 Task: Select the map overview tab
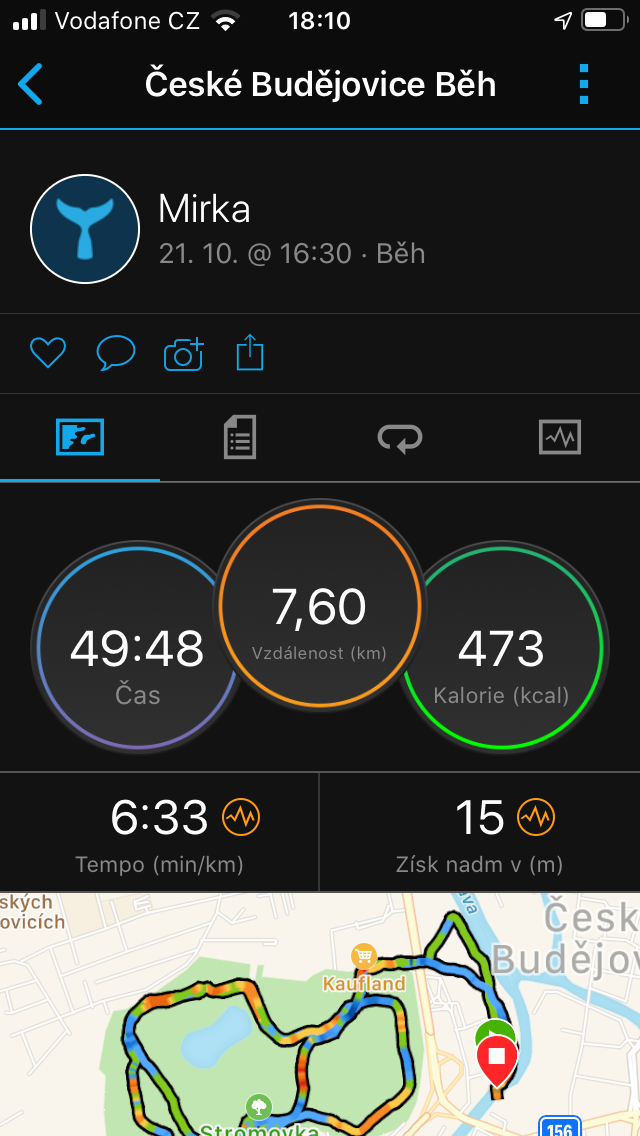(80, 437)
